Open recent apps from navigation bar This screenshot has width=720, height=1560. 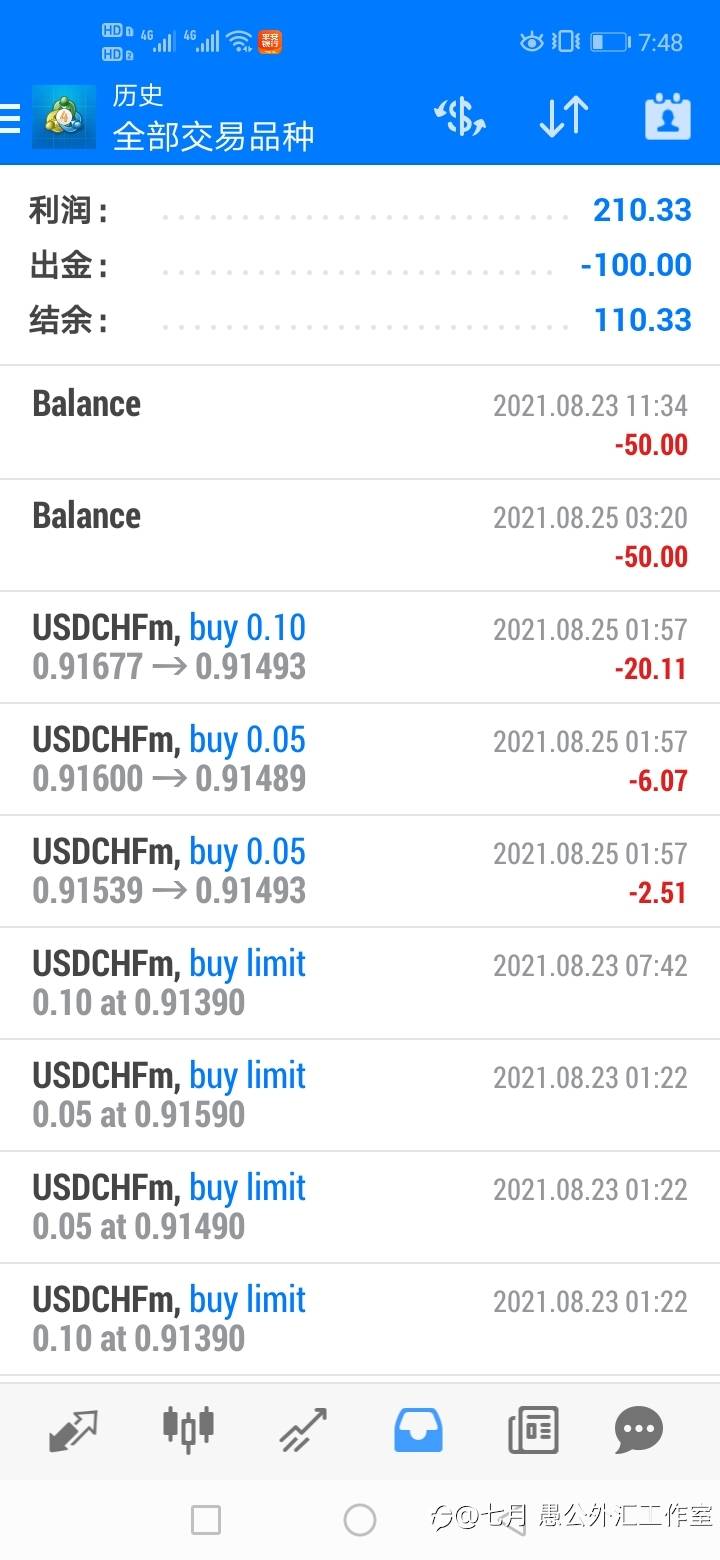[x=206, y=1520]
